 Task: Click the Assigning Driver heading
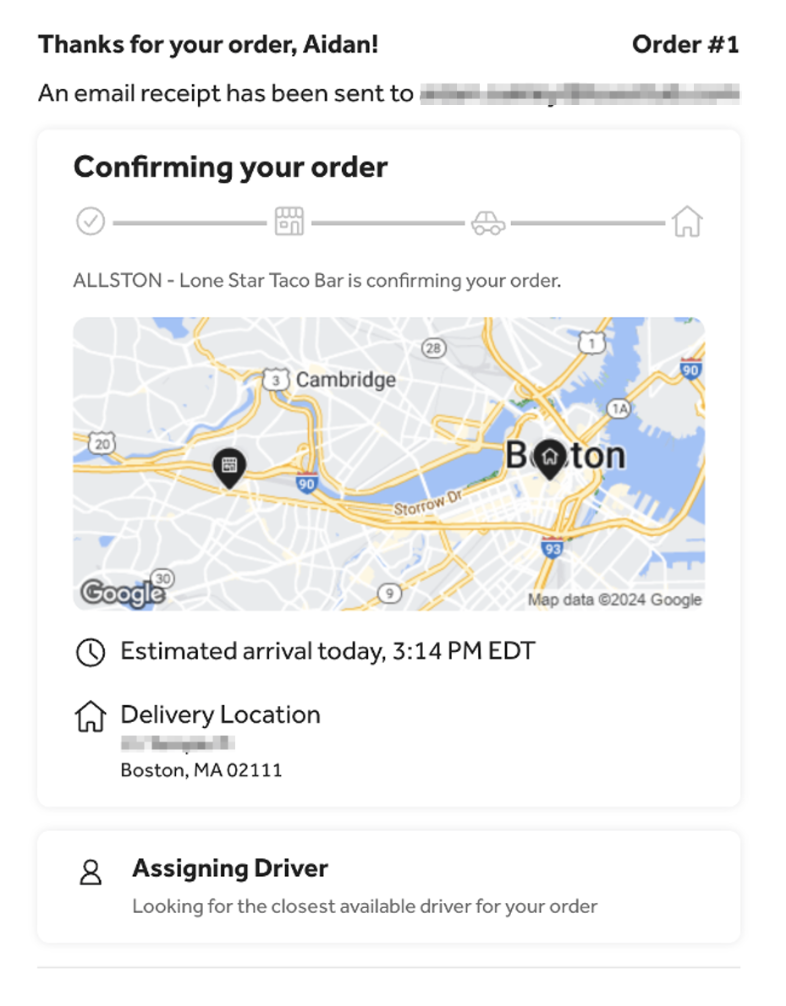click(230, 868)
